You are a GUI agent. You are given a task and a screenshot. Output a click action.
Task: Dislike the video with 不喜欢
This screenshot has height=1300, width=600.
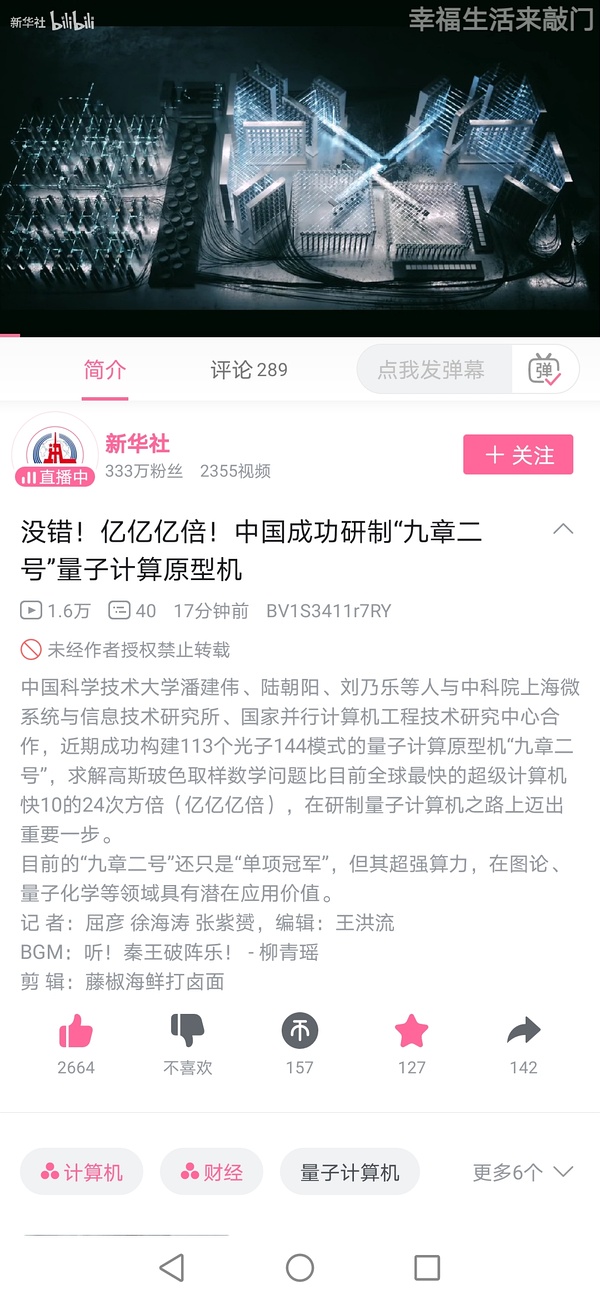188,1031
